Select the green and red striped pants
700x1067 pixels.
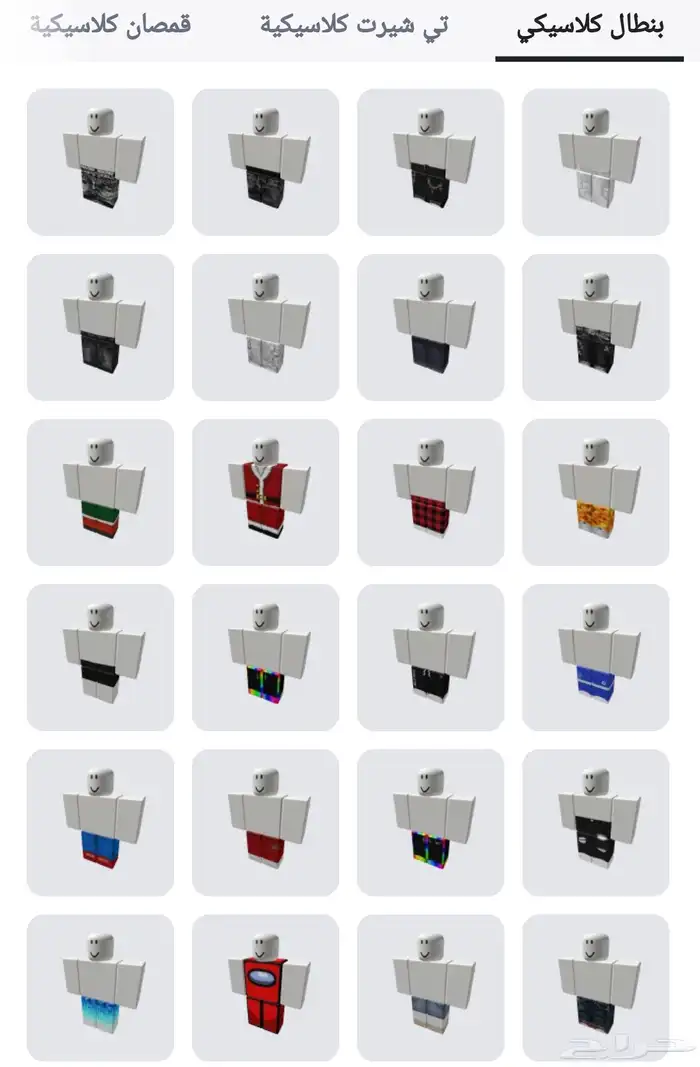tap(100, 492)
